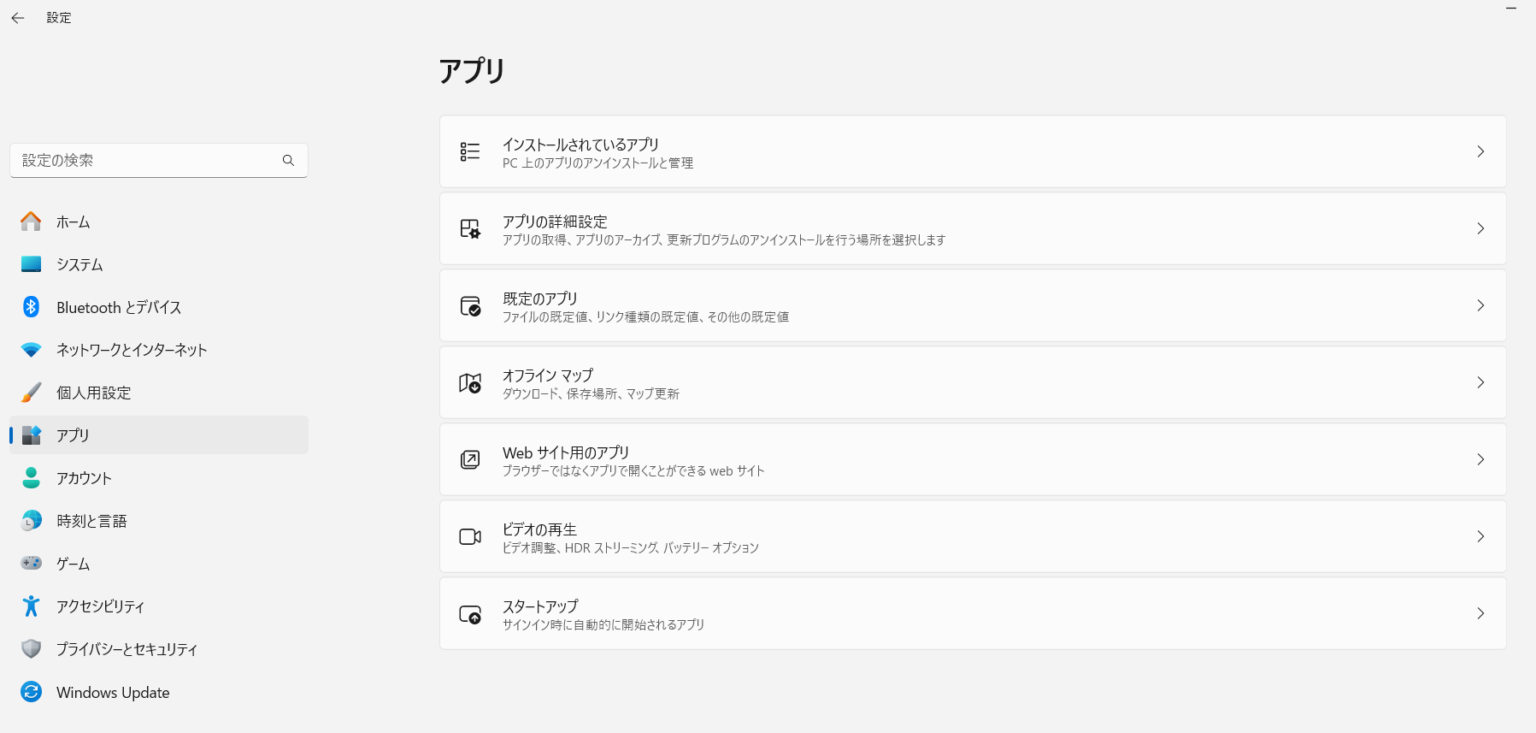Open アプリの詳細設定 row

tap(972, 229)
